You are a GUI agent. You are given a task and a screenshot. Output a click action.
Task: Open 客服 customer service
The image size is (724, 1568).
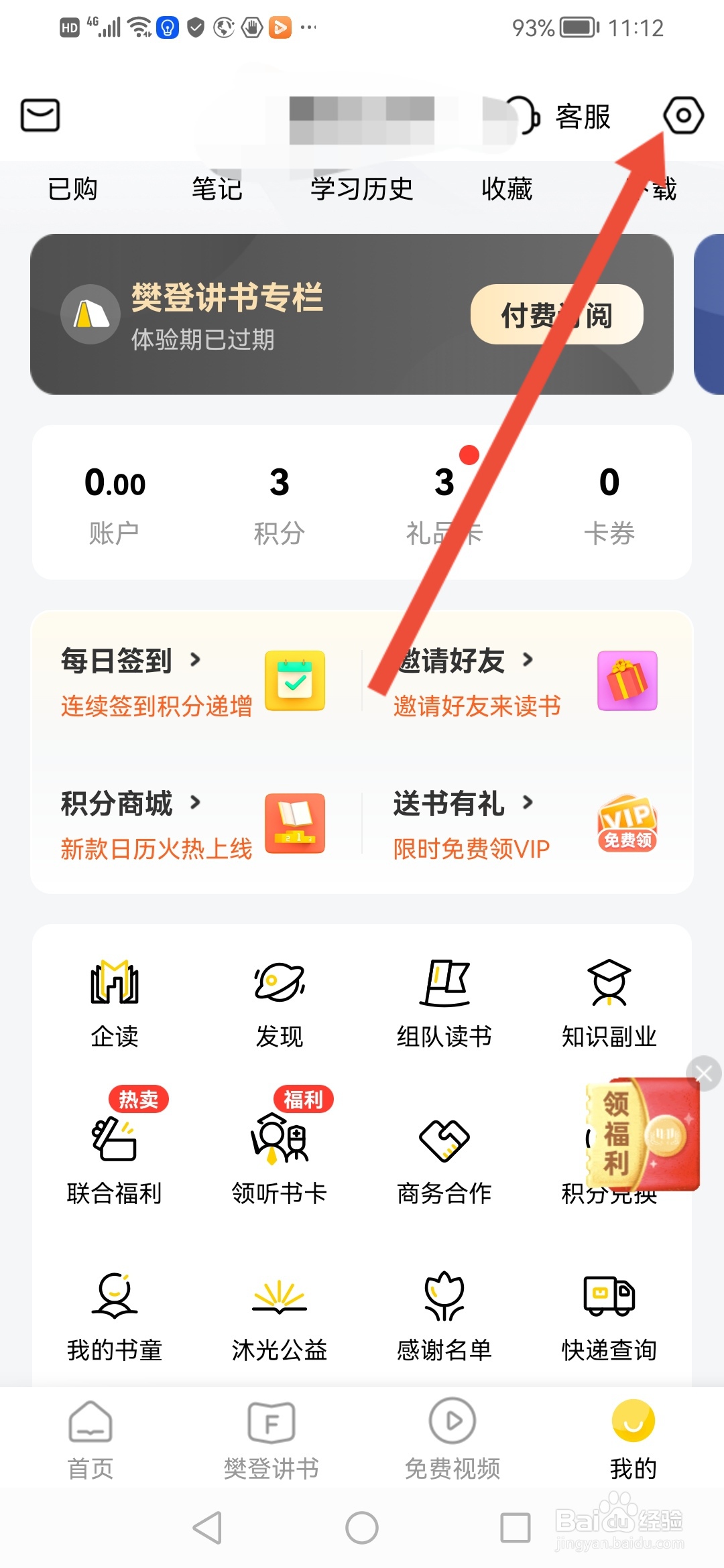pos(582,115)
